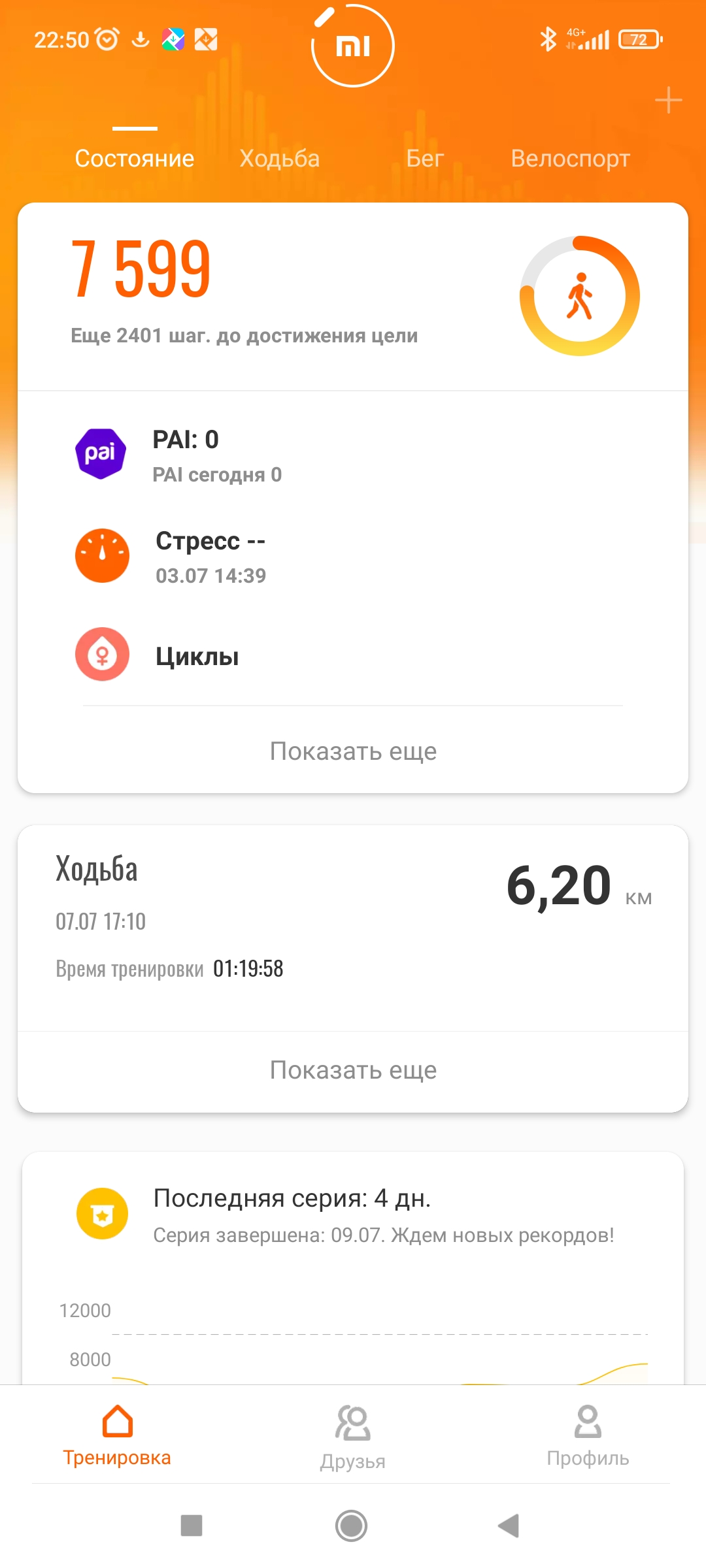Open the PAI row

point(353,455)
